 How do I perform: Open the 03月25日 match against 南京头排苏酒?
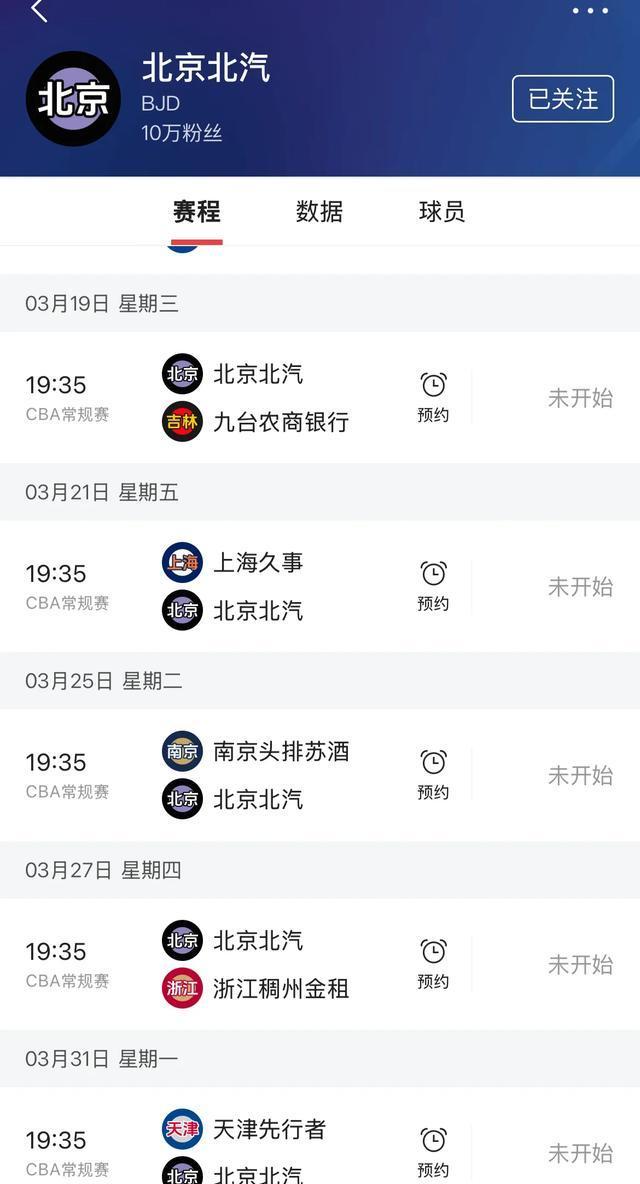tap(320, 775)
